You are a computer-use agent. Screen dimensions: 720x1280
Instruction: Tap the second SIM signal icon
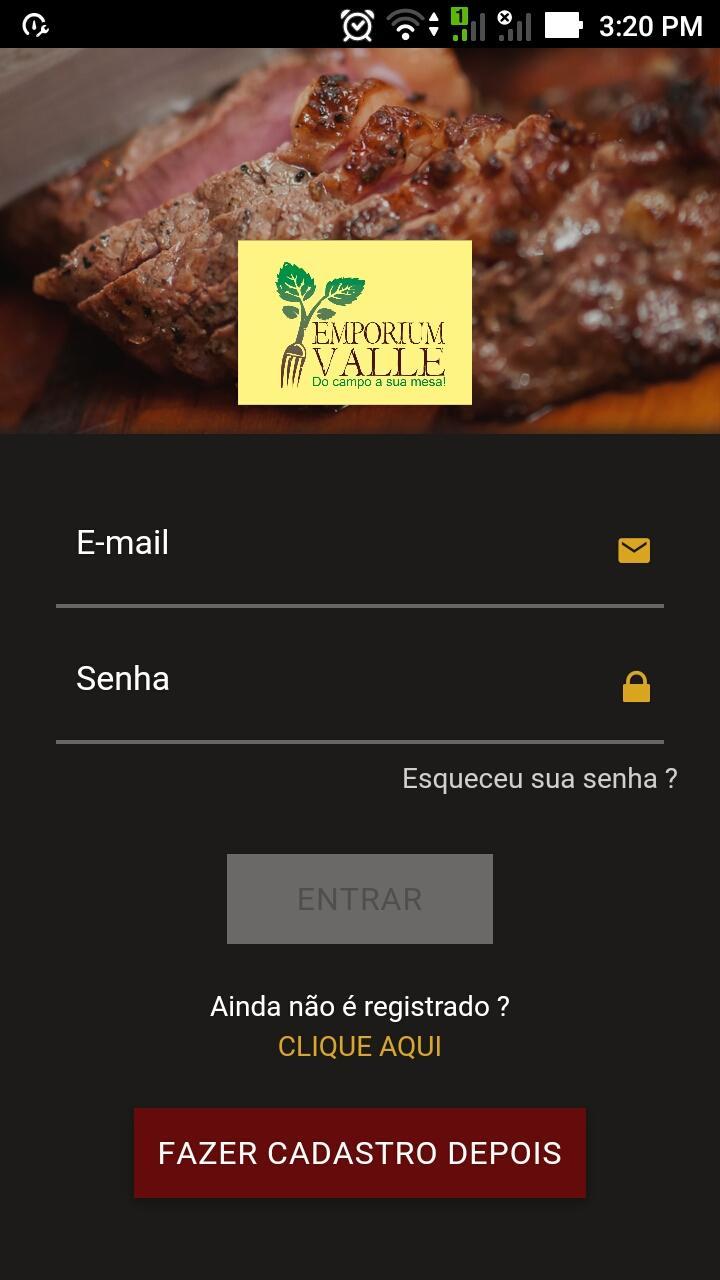click(x=512, y=25)
